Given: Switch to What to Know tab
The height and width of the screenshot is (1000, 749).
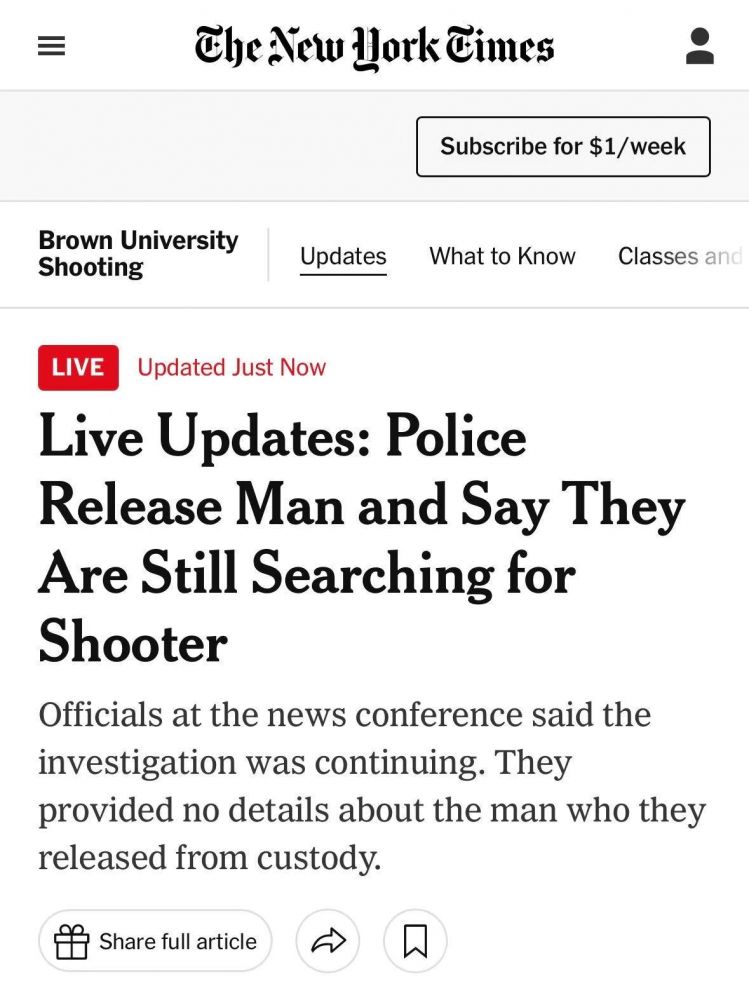Looking at the screenshot, I should point(502,256).
